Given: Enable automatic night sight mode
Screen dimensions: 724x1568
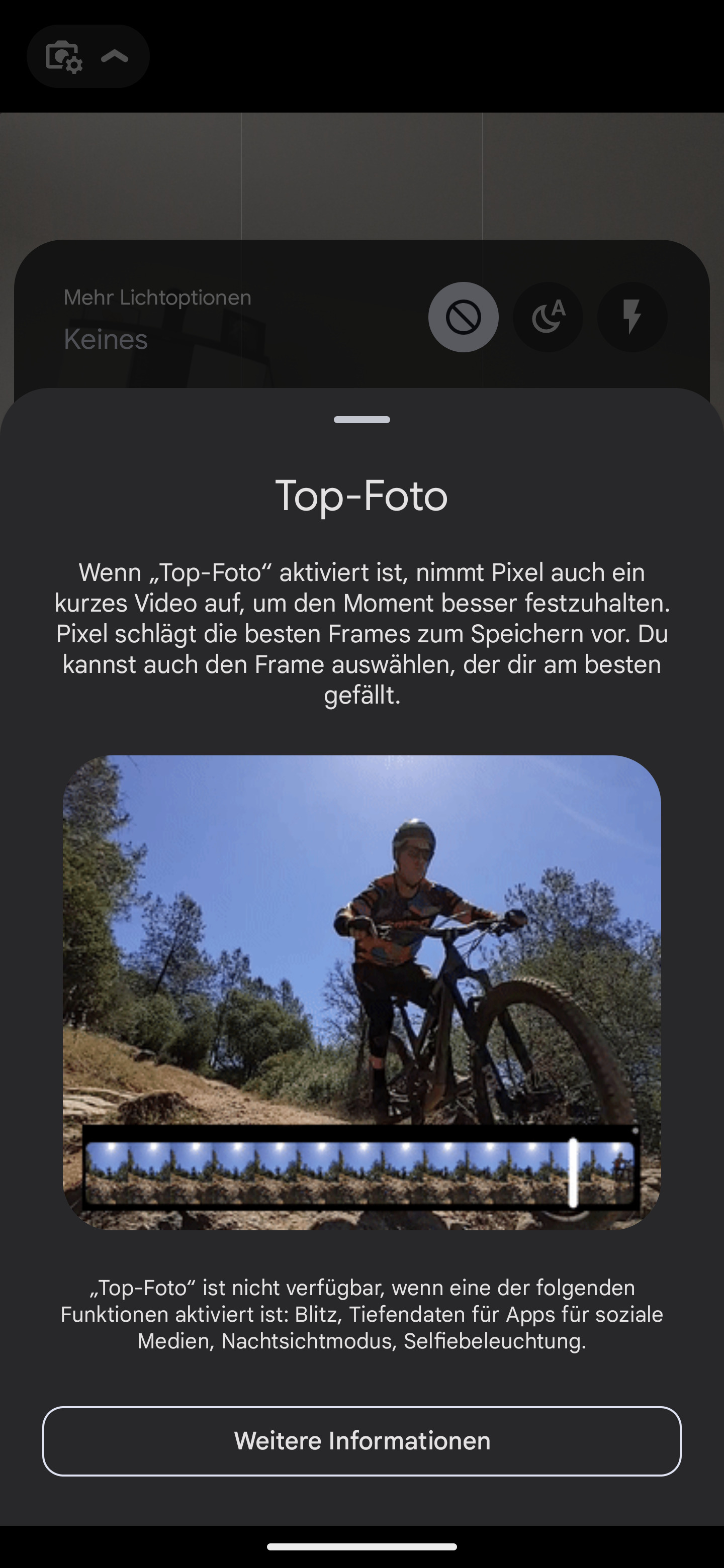Looking at the screenshot, I should tap(548, 317).
